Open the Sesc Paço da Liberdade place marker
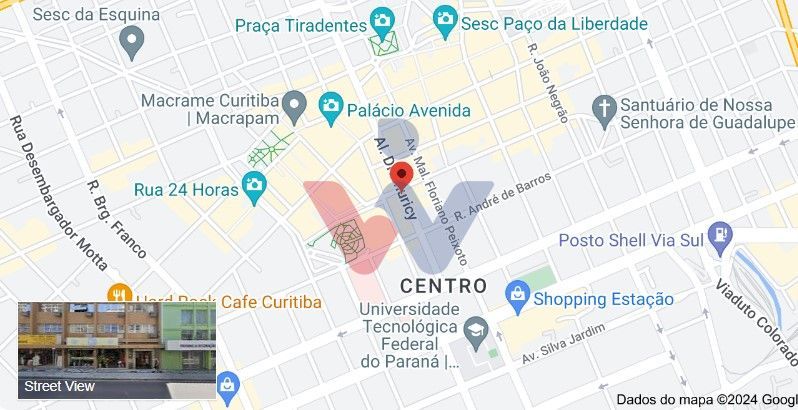The width and height of the screenshot is (798, 410). coord(445,18)
